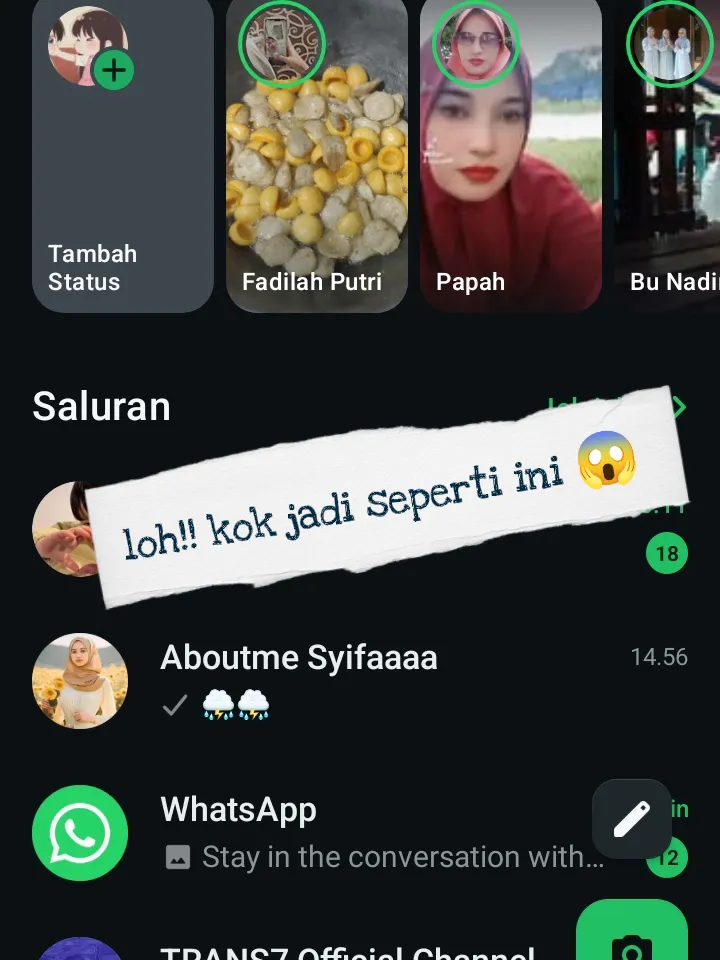Screen dimensions: 720x960
Task: Open the camera floating button
Action: coord(631,935)
